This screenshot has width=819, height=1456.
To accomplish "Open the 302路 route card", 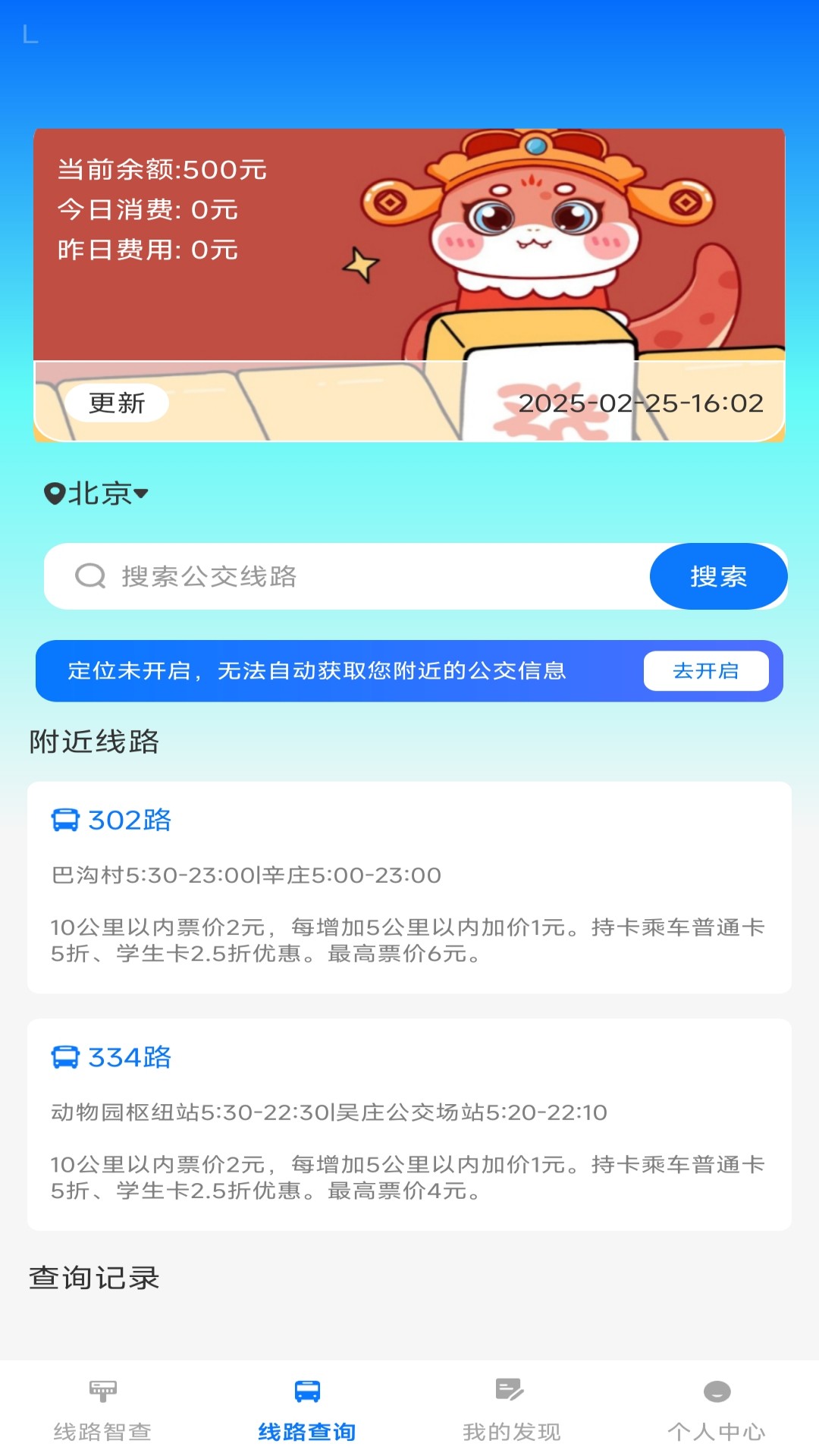I will 409,887.
